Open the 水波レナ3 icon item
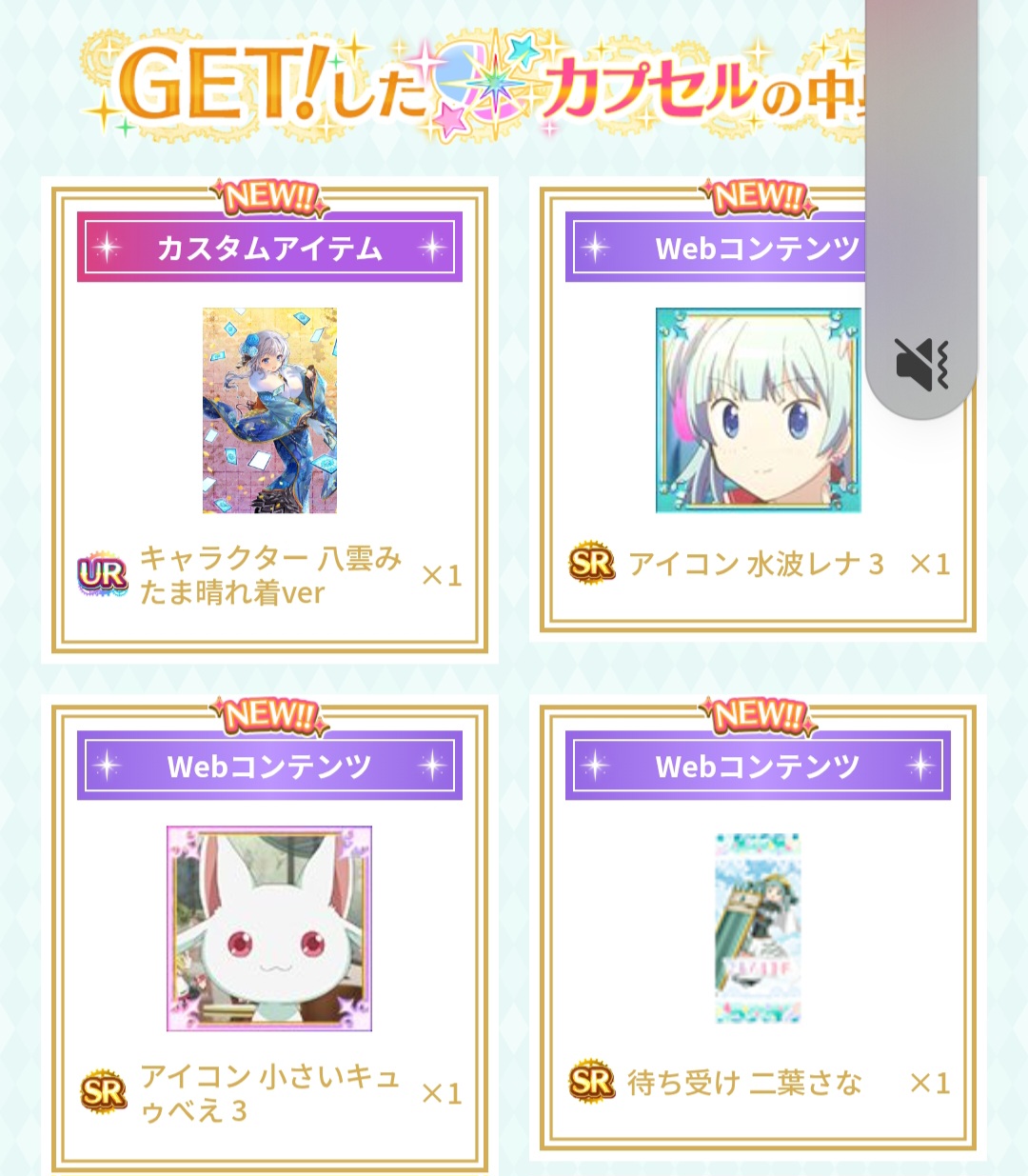This screenshot has width=1028, height=1176. tap(758, 410)
